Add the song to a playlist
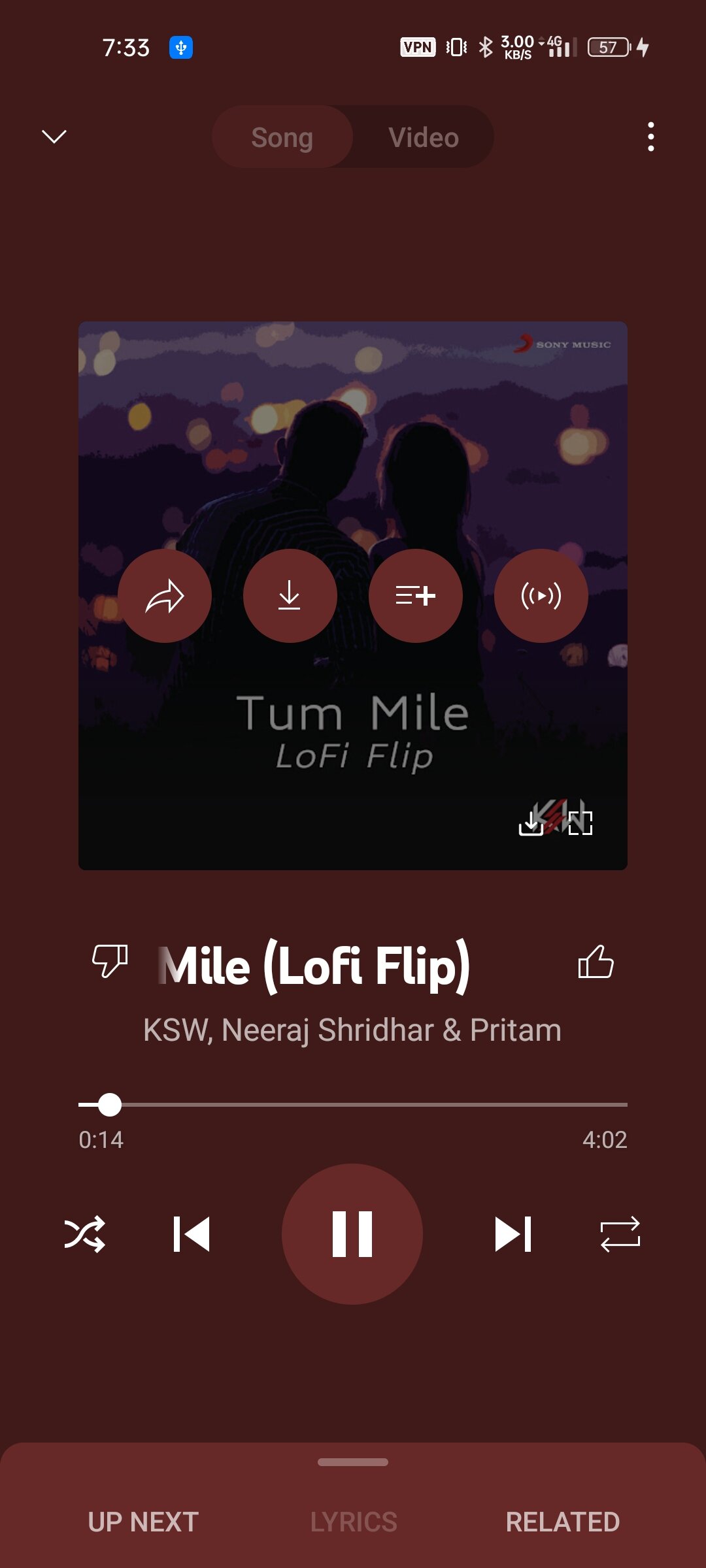 click(416, 596)
